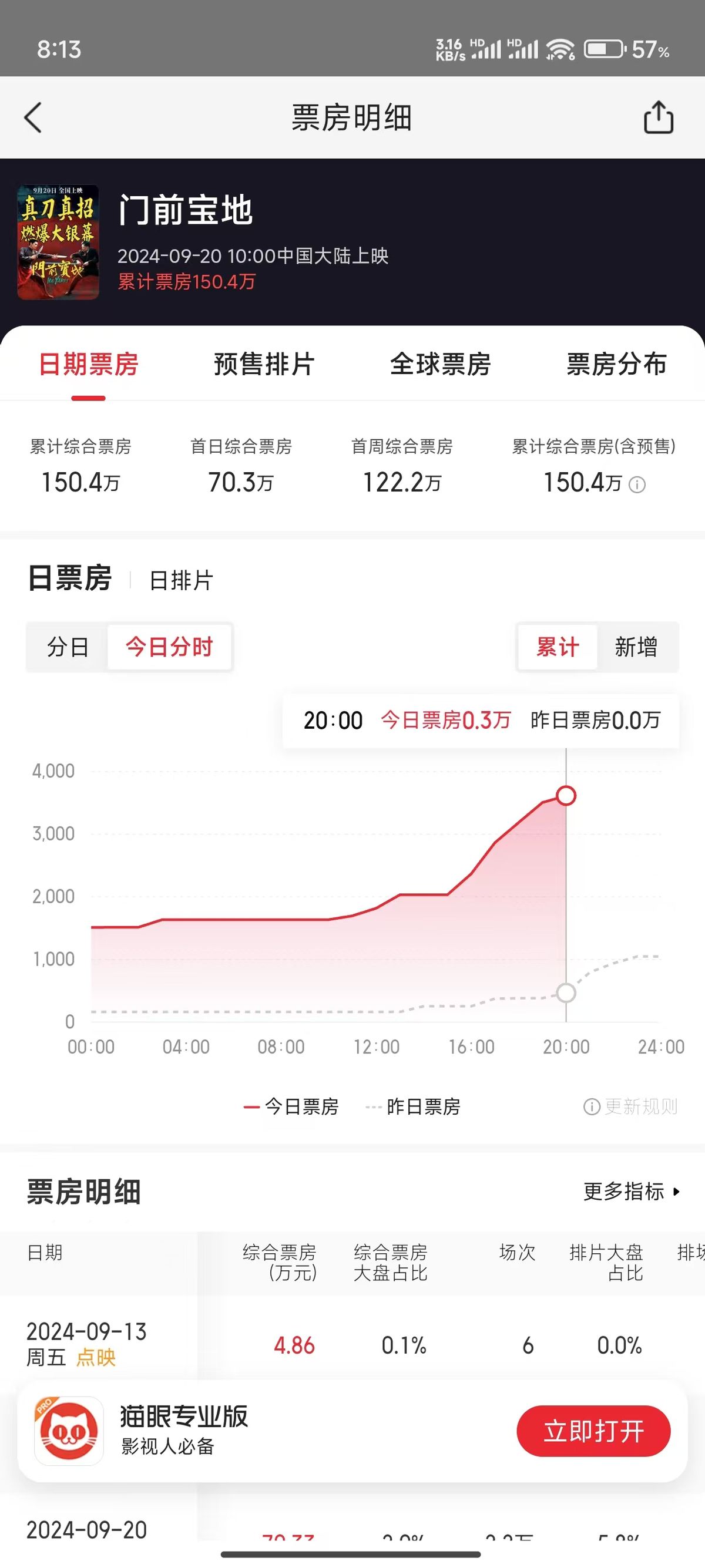
Task: Switch chart to 新增 mode
Action: (x=636, y=647)
